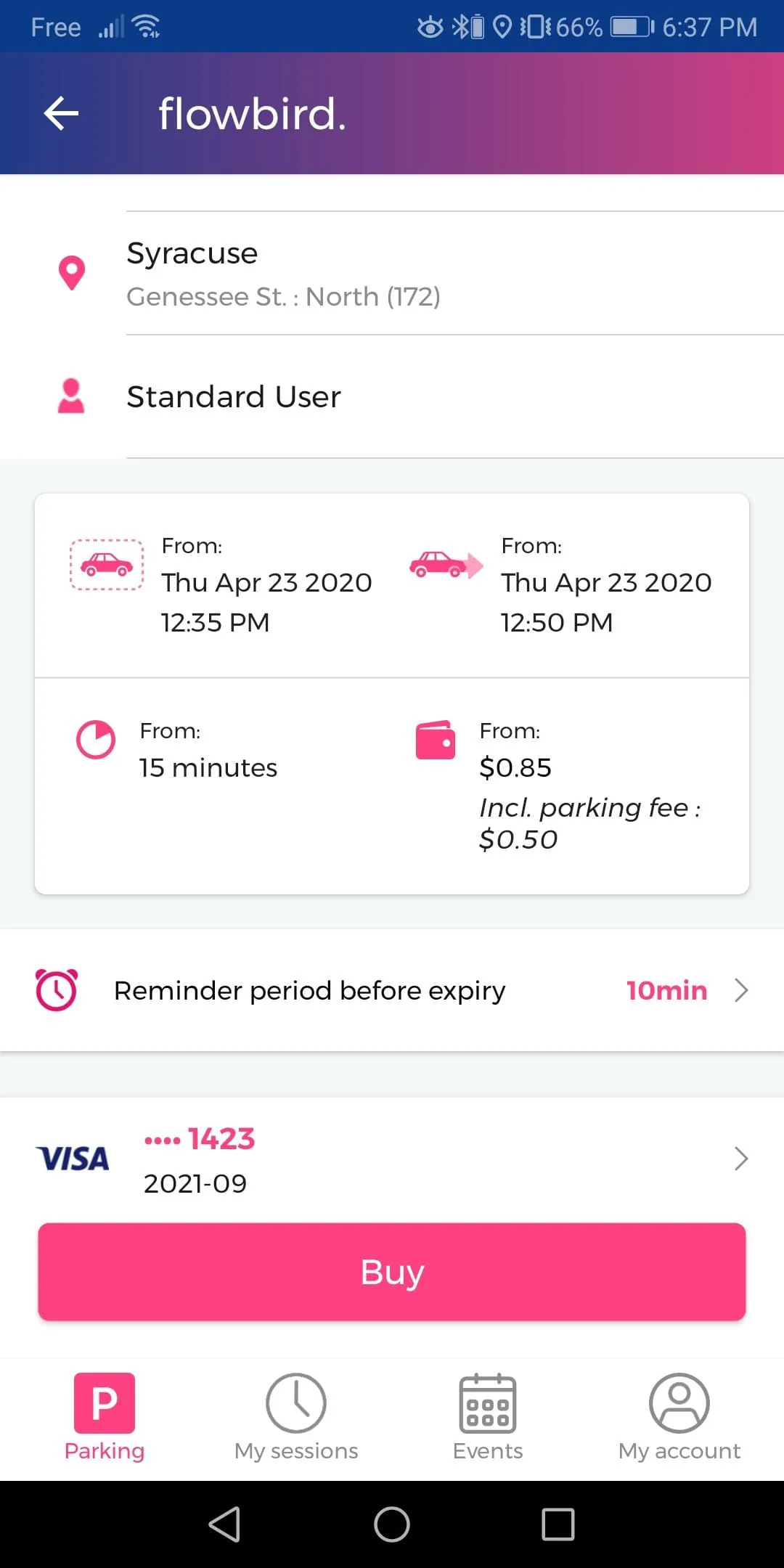The image size is (784, 1568).
Task: Confirm the purchase with the Buy button
Action: click(392, 1272)
